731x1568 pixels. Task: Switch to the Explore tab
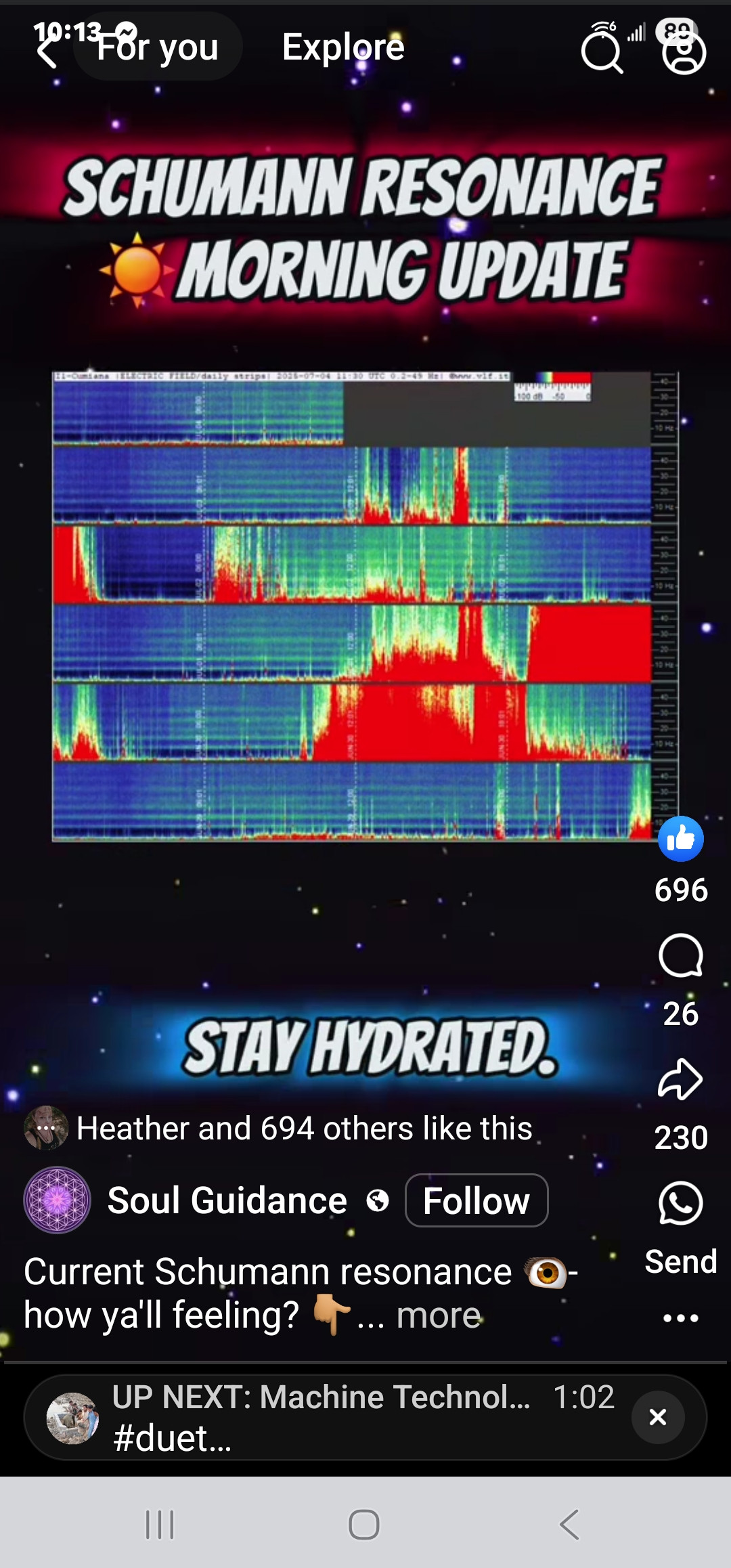(x=343, y=47)
